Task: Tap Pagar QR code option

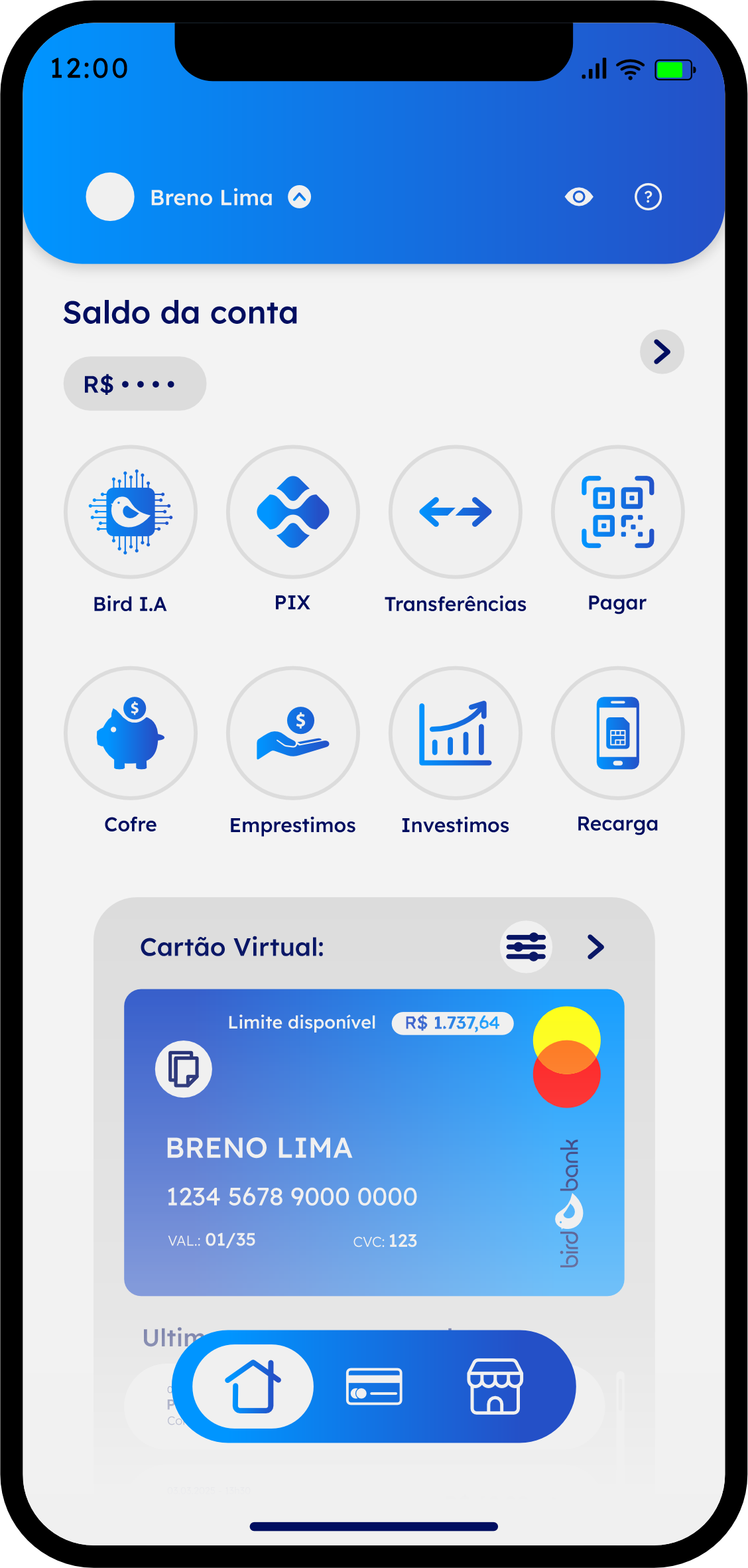Action: click(x=617, y=512)
